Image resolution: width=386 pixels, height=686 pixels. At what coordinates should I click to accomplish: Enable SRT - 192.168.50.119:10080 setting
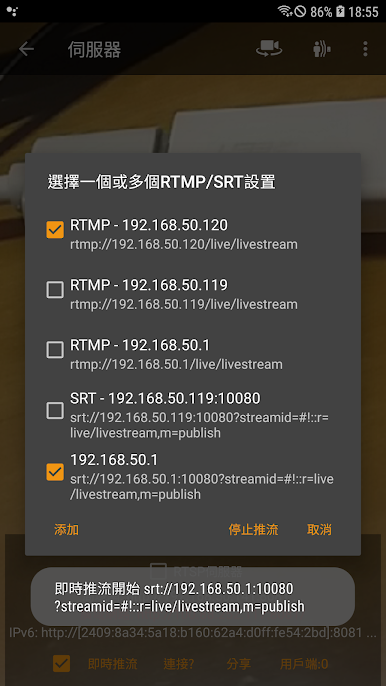[55, 410]
